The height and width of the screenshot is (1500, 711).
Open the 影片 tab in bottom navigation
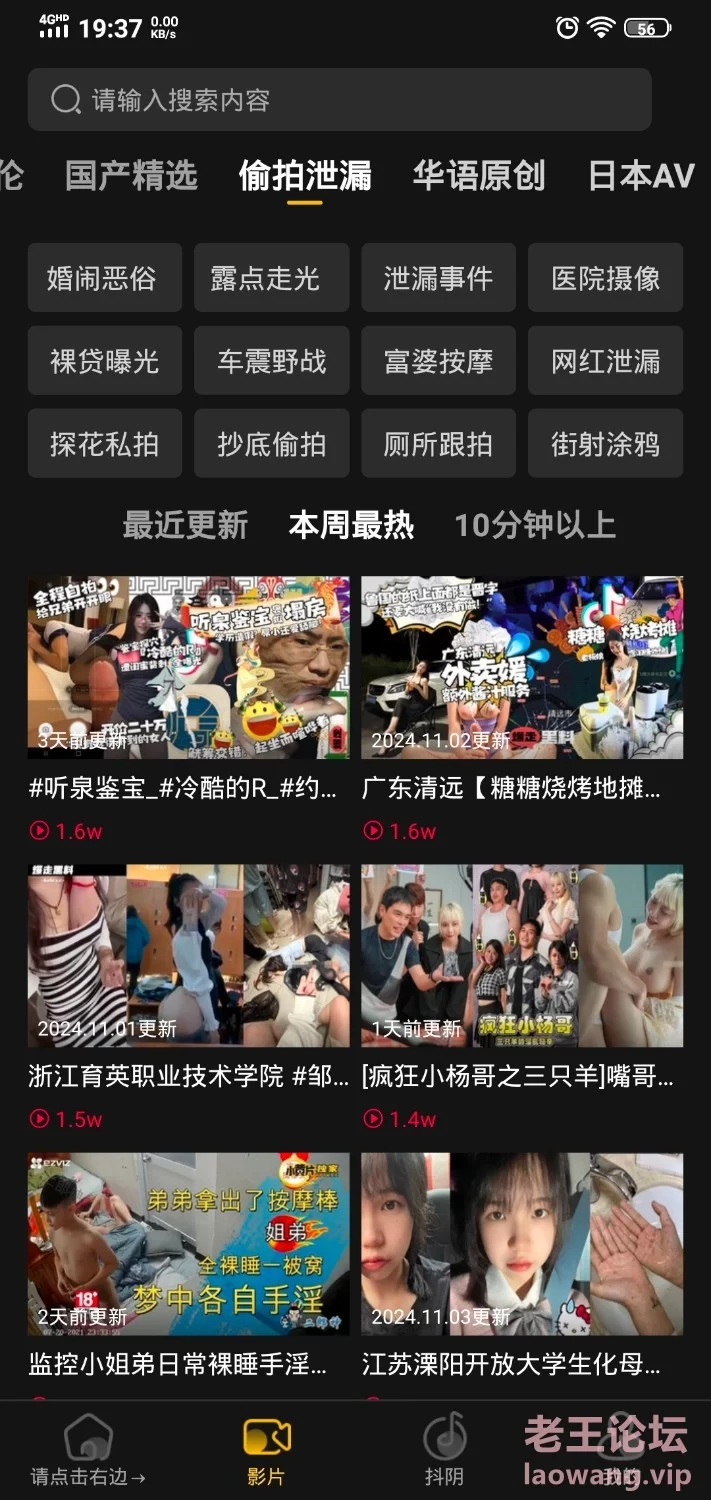pyautogui.click(x=266, y=1449)
